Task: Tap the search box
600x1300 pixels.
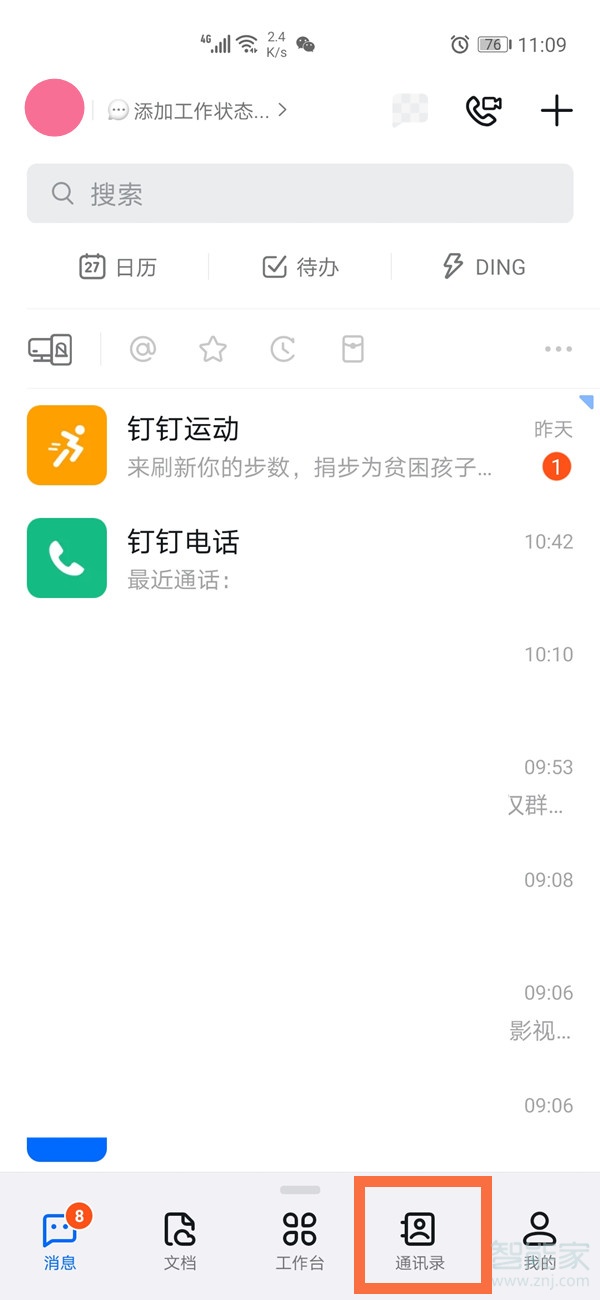Action: tap(300, 194)
